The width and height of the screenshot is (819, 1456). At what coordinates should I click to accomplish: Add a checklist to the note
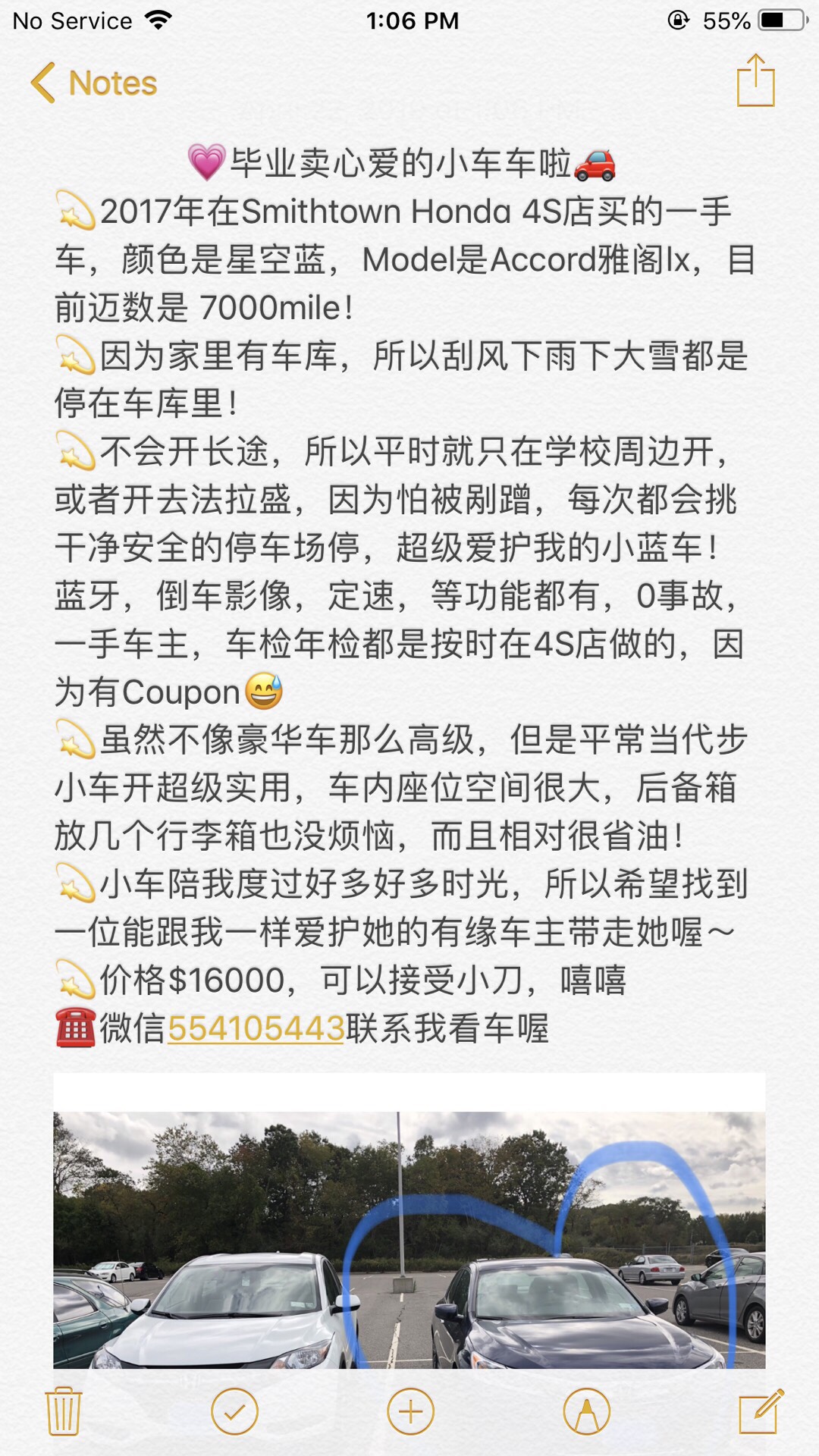coord(235,1411)
